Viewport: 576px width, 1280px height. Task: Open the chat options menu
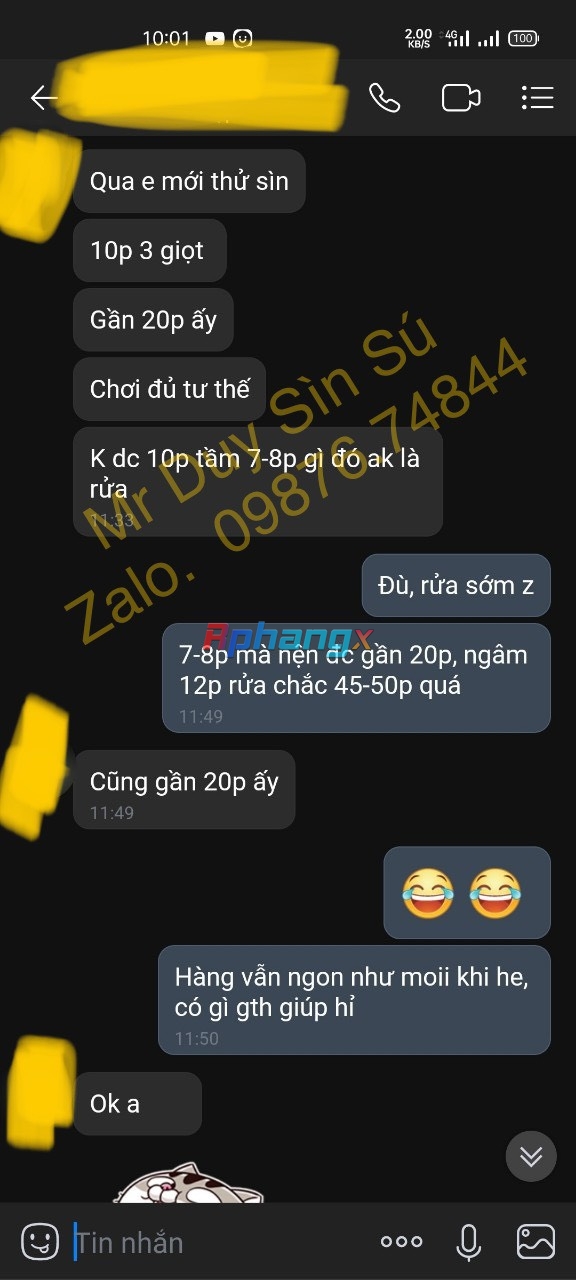coord(537,98)
